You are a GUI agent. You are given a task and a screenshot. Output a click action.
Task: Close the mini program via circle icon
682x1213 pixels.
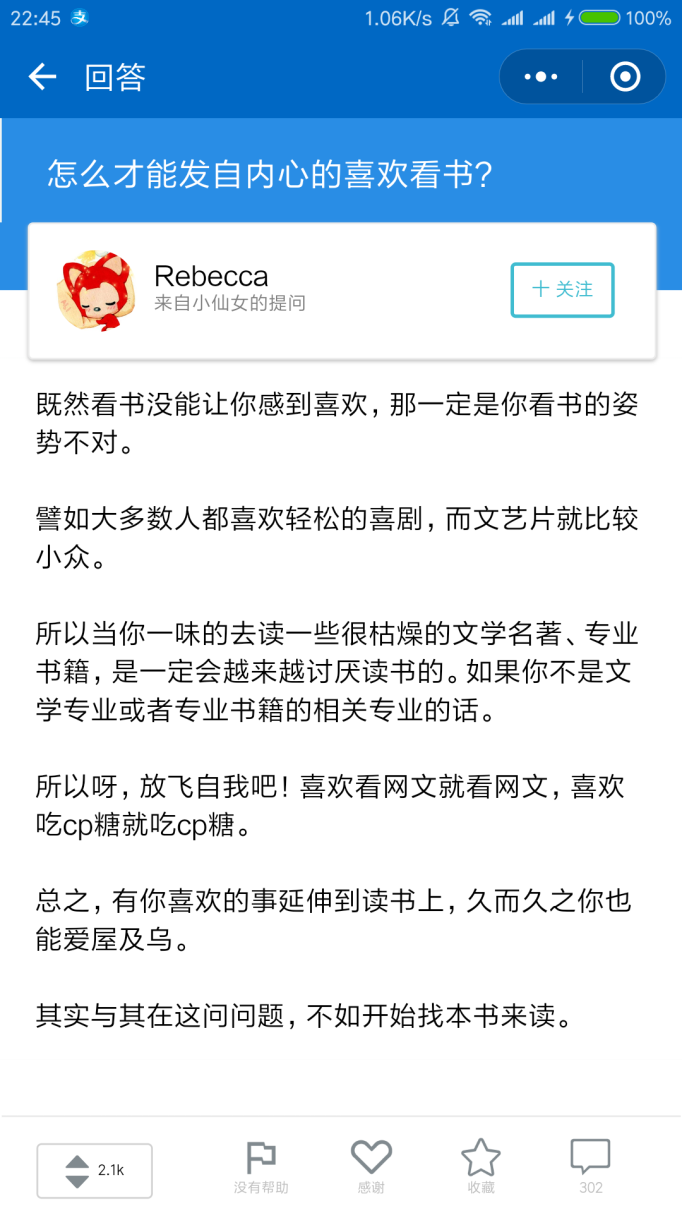(x=625, y=77)
